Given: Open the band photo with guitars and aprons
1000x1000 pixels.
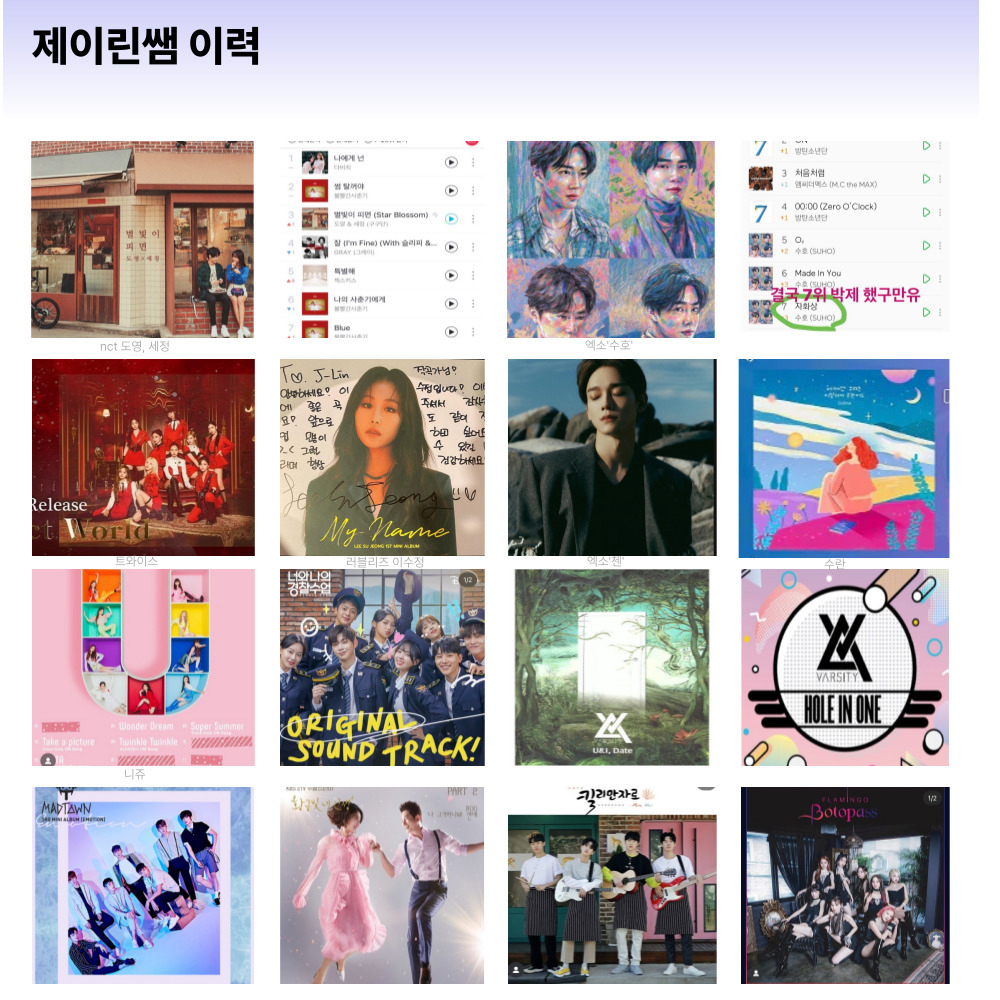Looking at the screenshot, I should [612, 886].
